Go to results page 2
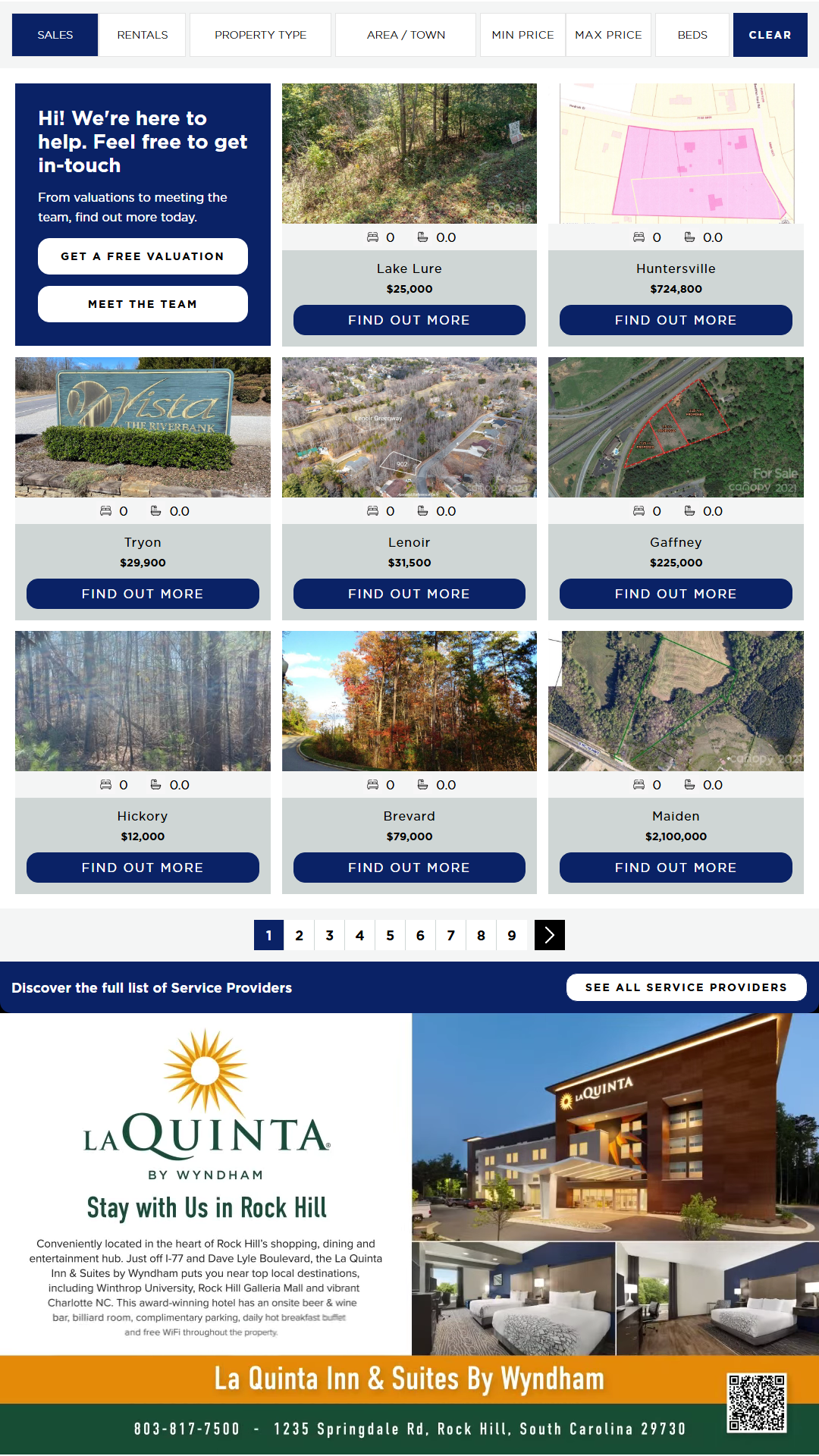Image resolution: width=819 pixels, height=1456 pixels. [x=299, y=935]
